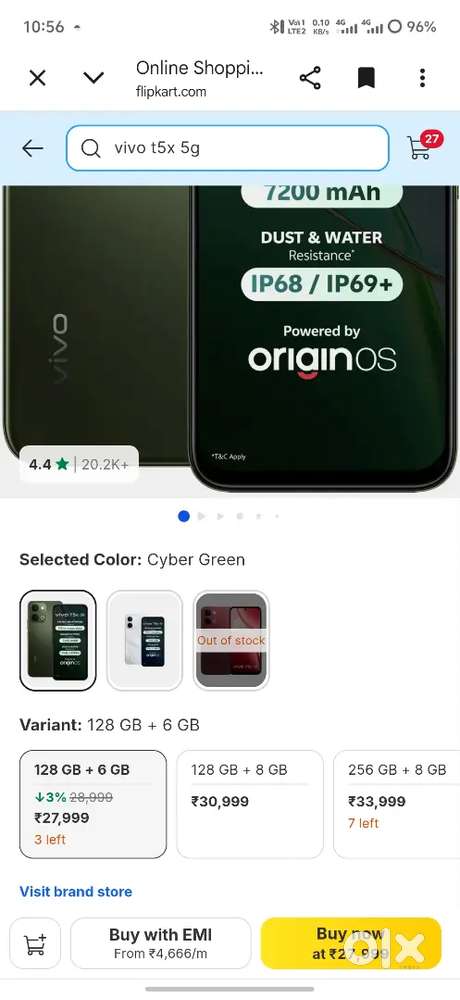
Task: Pick the 256 GB + 8 GB variant
Action: [397, 804]
